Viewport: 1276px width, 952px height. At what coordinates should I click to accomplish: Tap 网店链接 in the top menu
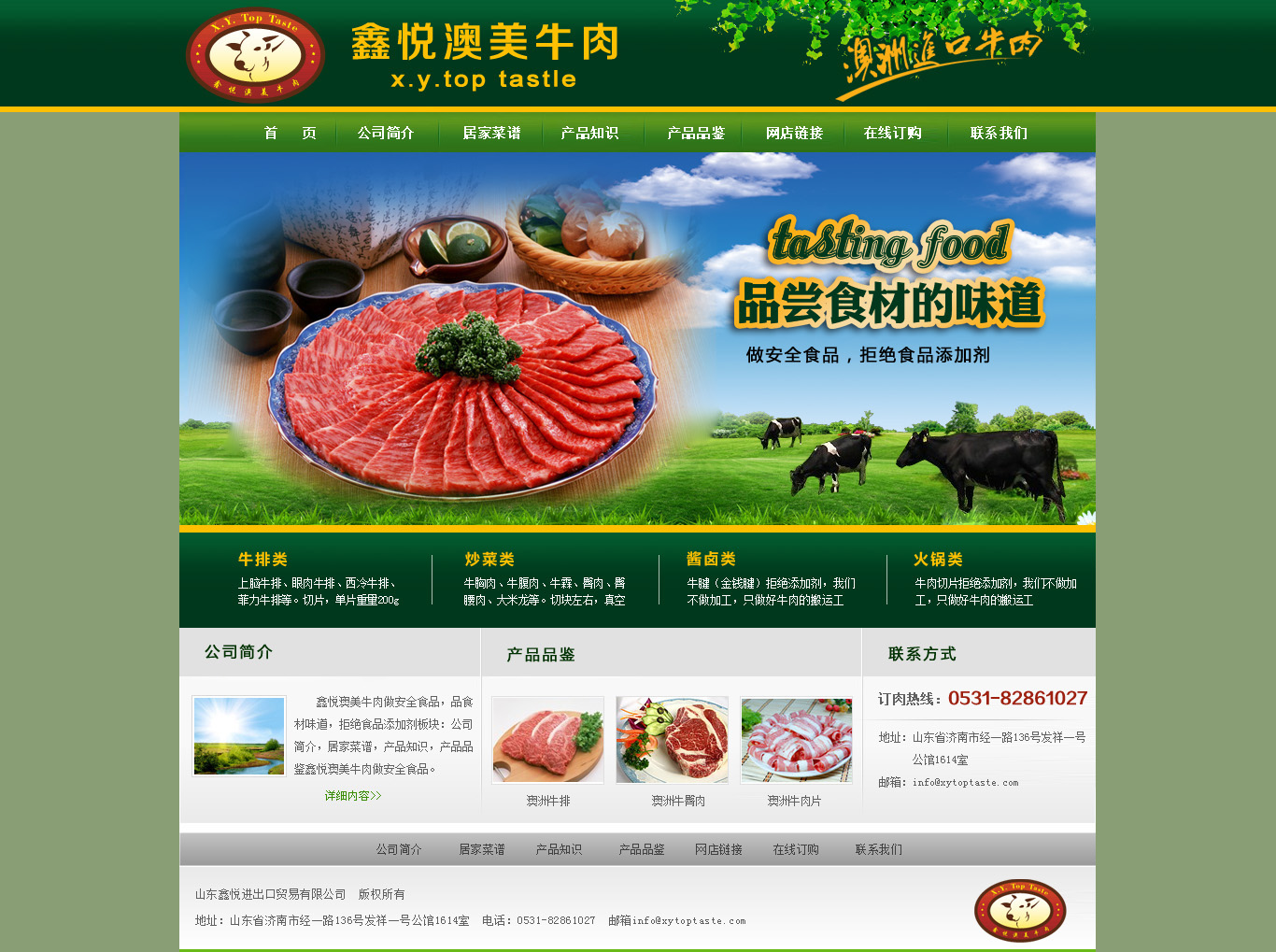click(x=794, y=134)
